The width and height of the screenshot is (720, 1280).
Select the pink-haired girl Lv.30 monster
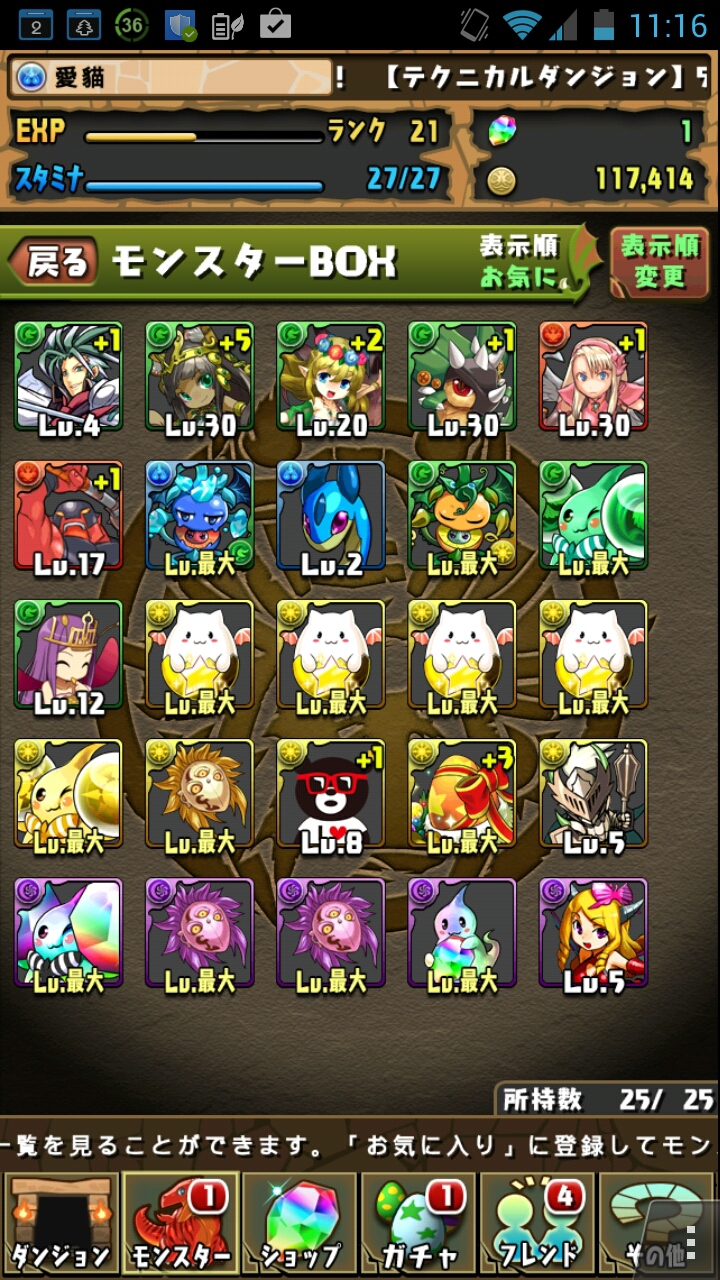(593, 377)
